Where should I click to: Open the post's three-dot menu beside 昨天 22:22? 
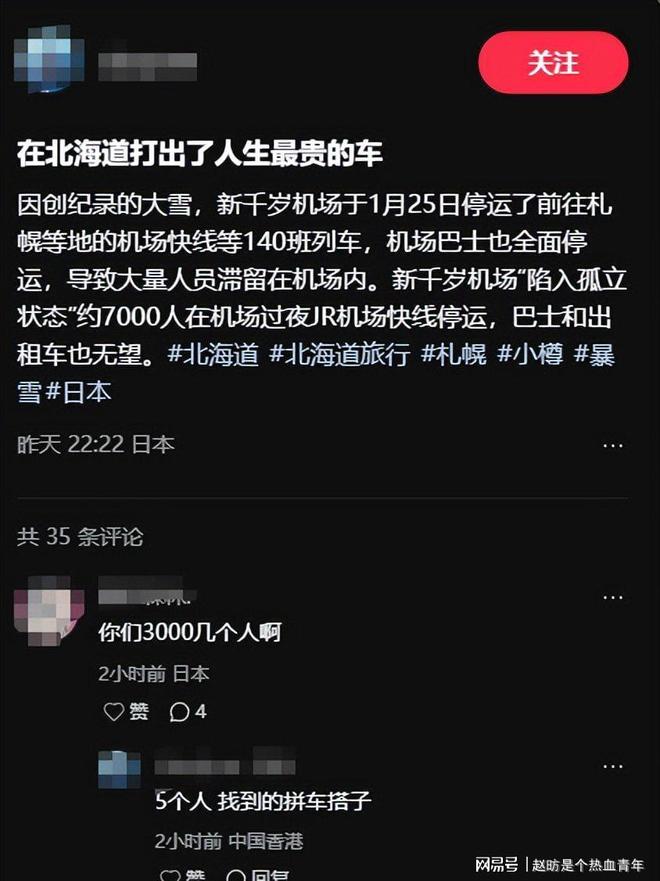tap(613, 444)
